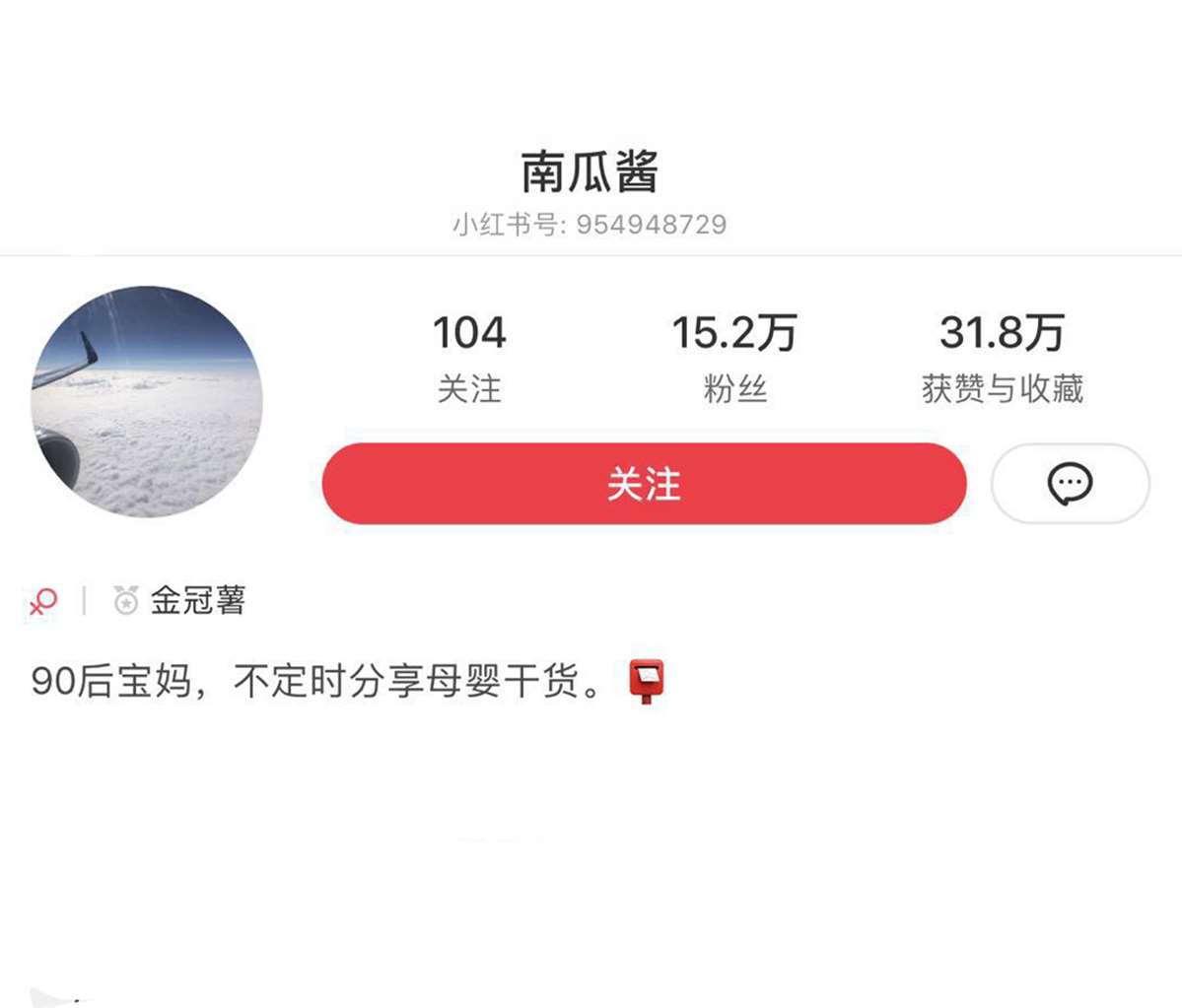Follow 南瓜酱 with the red 关注 button
Screen dimensions: 1182x1008
pyautogui.click(x=643, y=484)
